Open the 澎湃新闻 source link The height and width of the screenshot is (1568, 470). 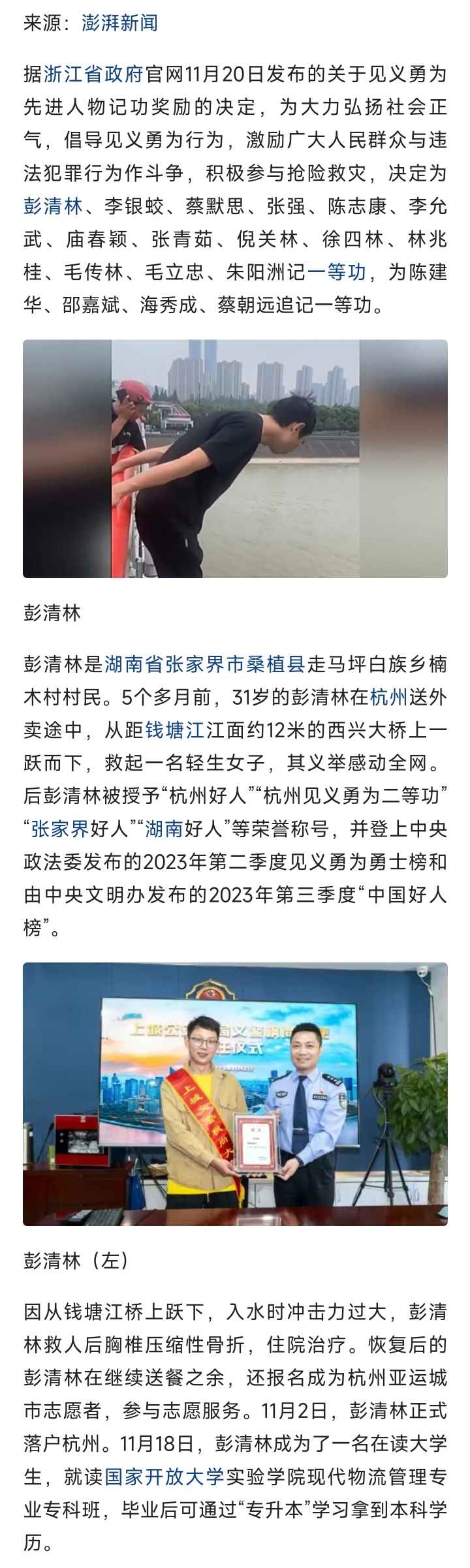[119, 24]
